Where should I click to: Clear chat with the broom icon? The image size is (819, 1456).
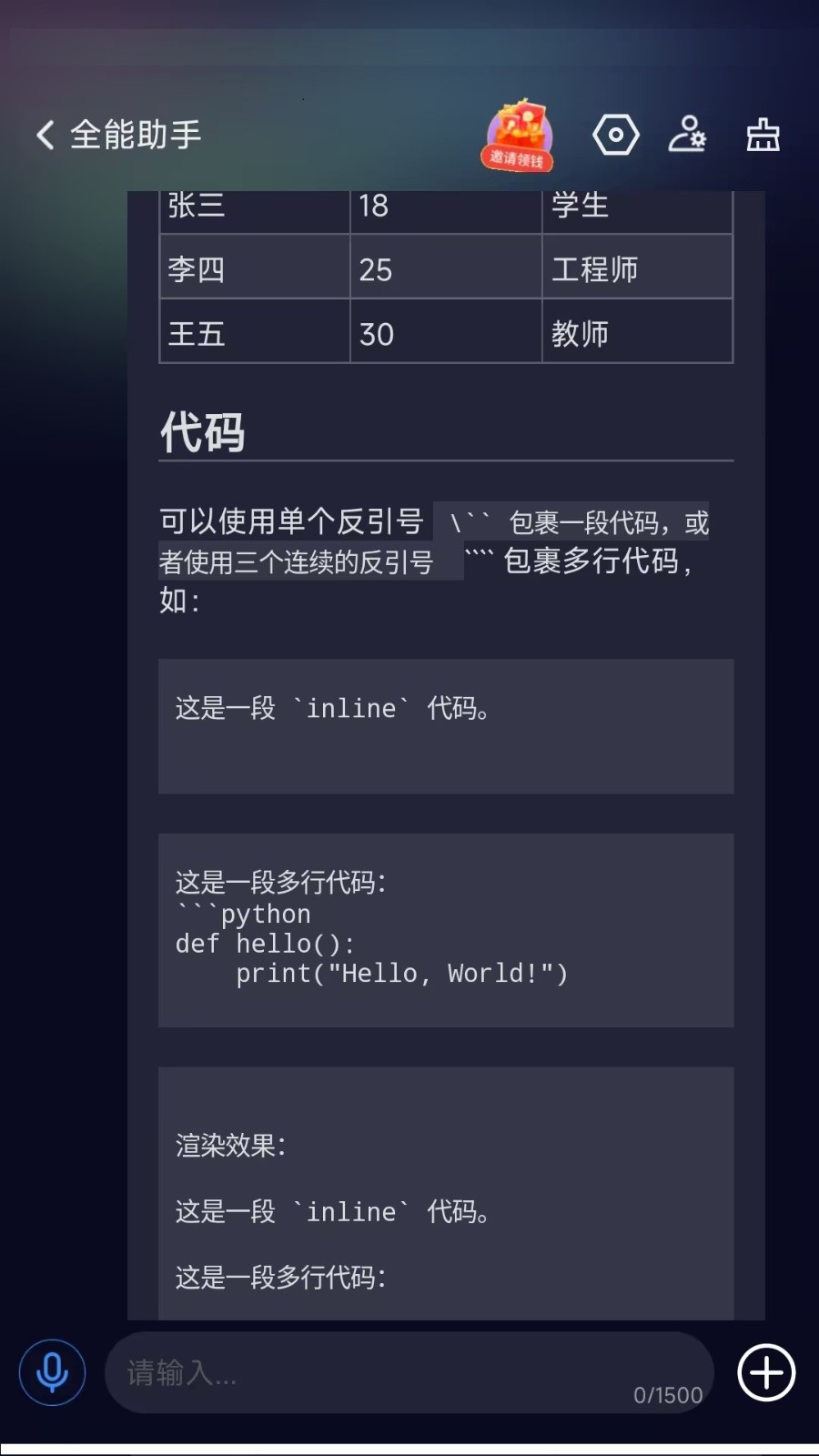pyautogui.click(x=763, y=135)
